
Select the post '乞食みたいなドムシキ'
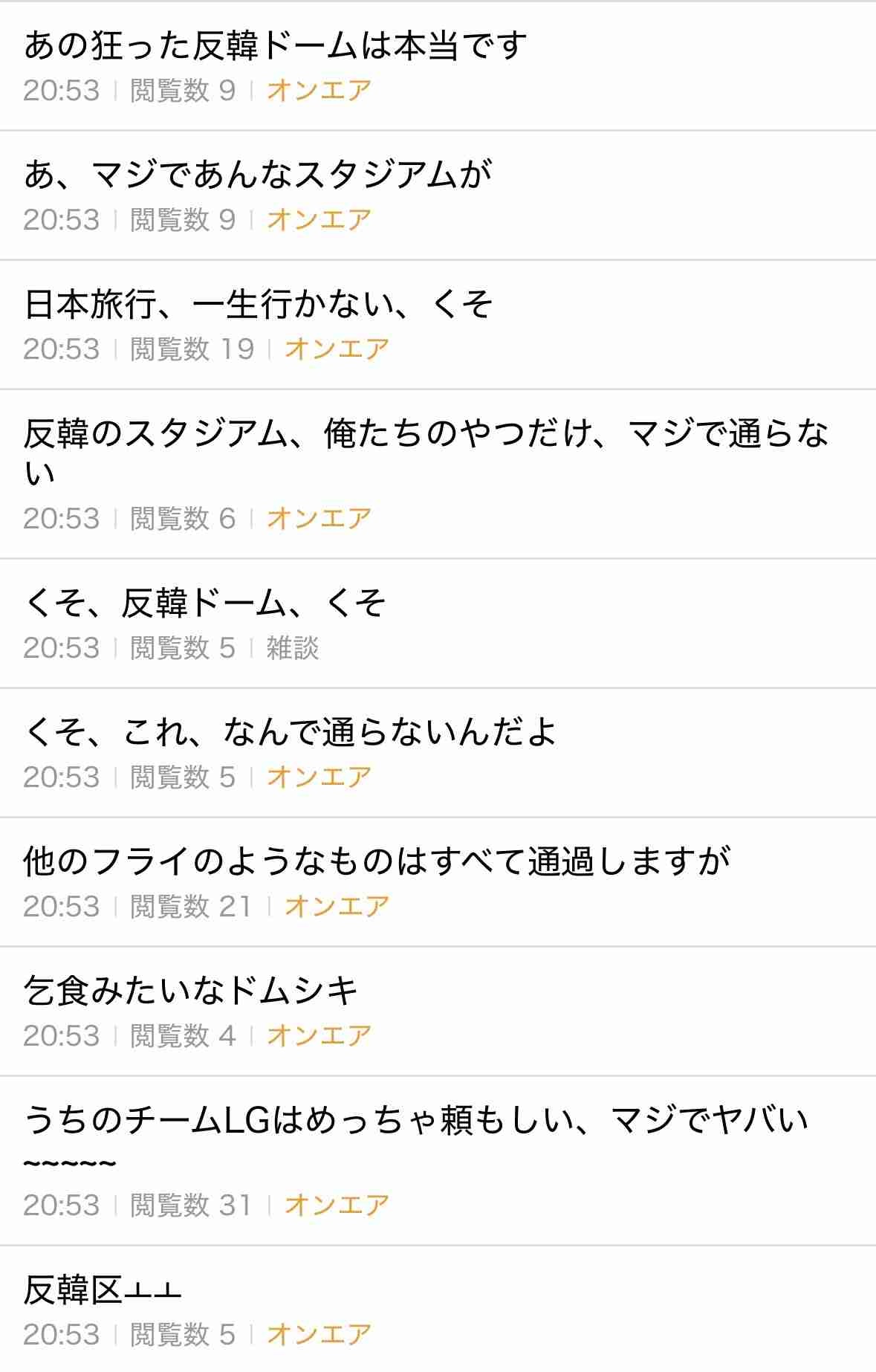[191, 991]
